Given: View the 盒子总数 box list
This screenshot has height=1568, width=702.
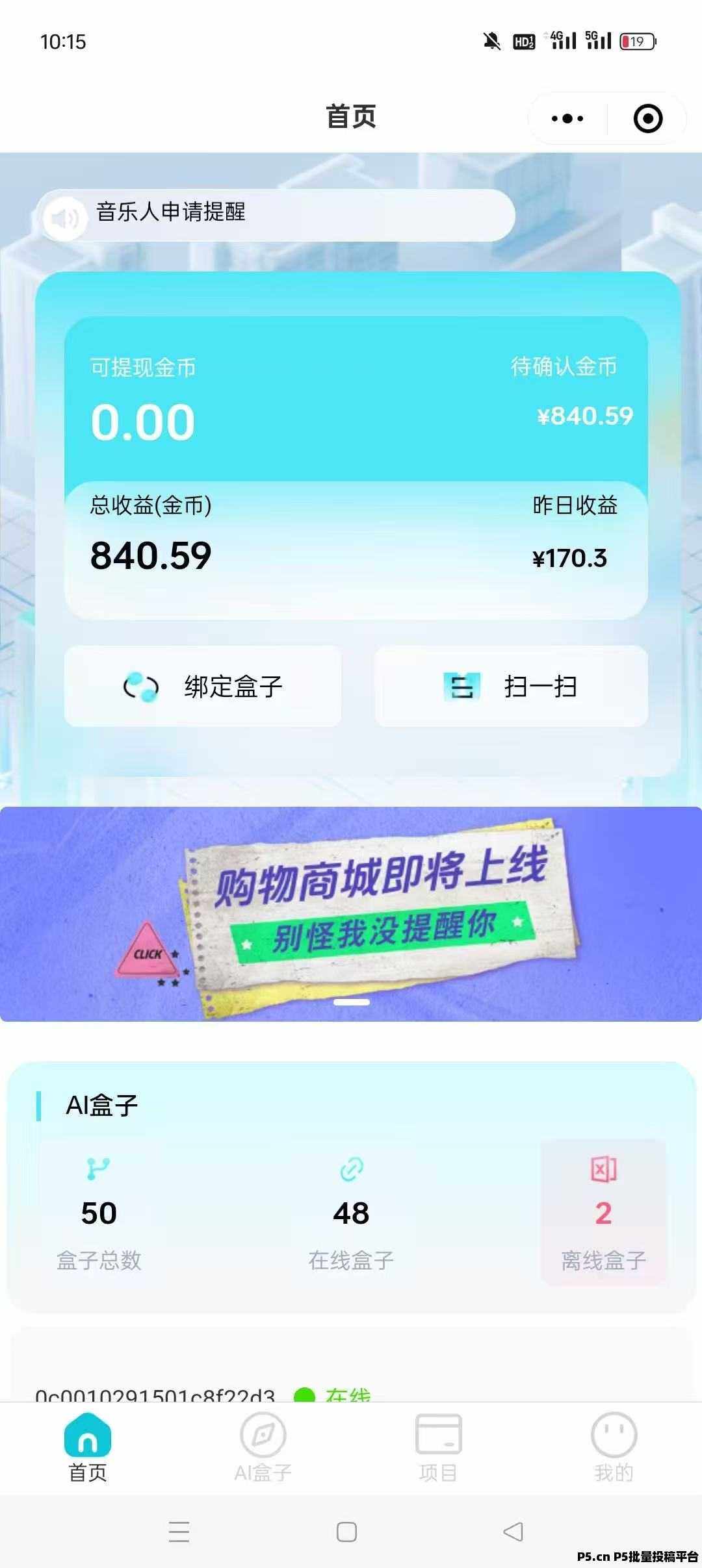Looking at the screenshot, I should (99, 1213).
